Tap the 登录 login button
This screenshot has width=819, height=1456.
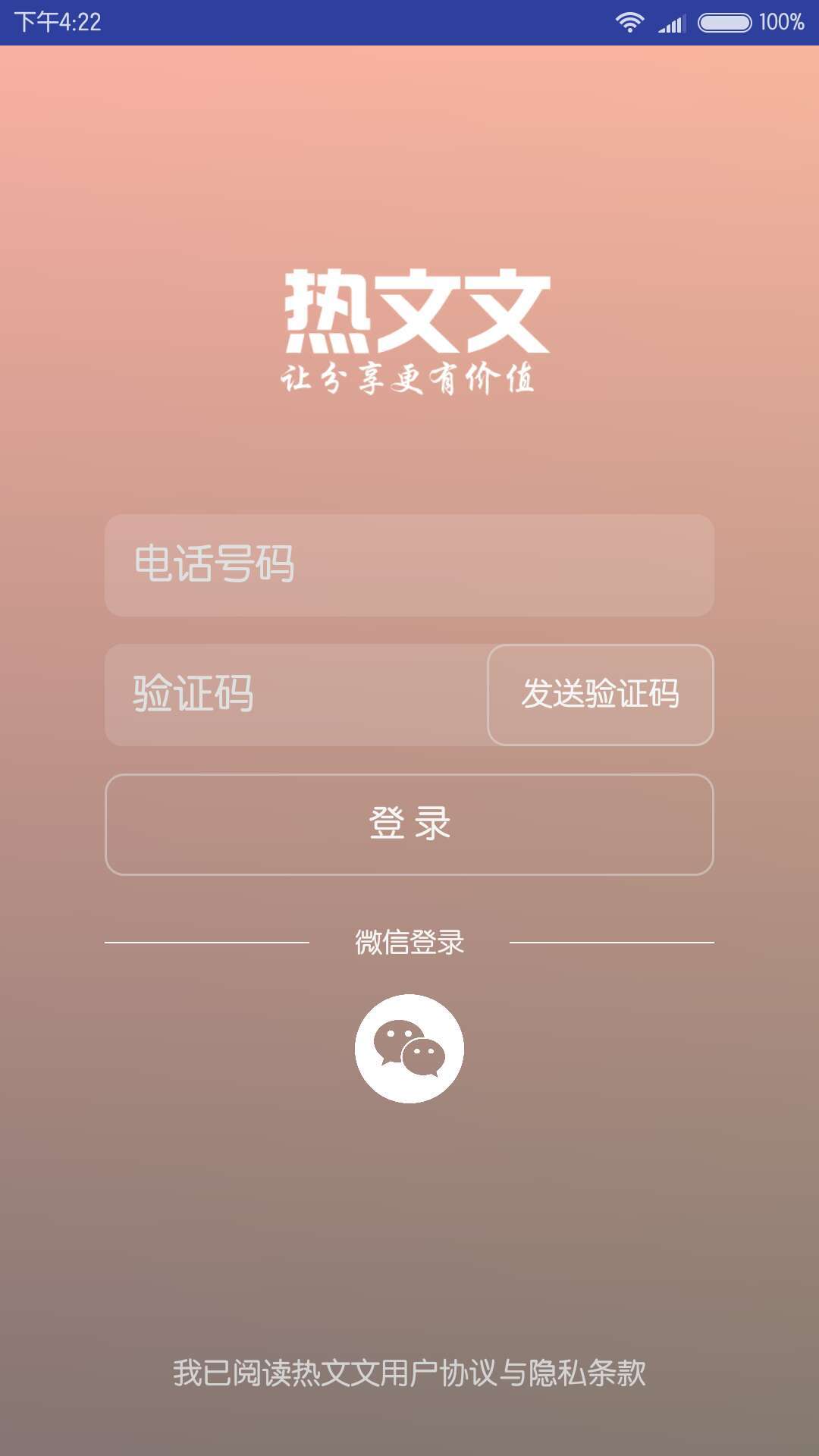tap(409, 824)
